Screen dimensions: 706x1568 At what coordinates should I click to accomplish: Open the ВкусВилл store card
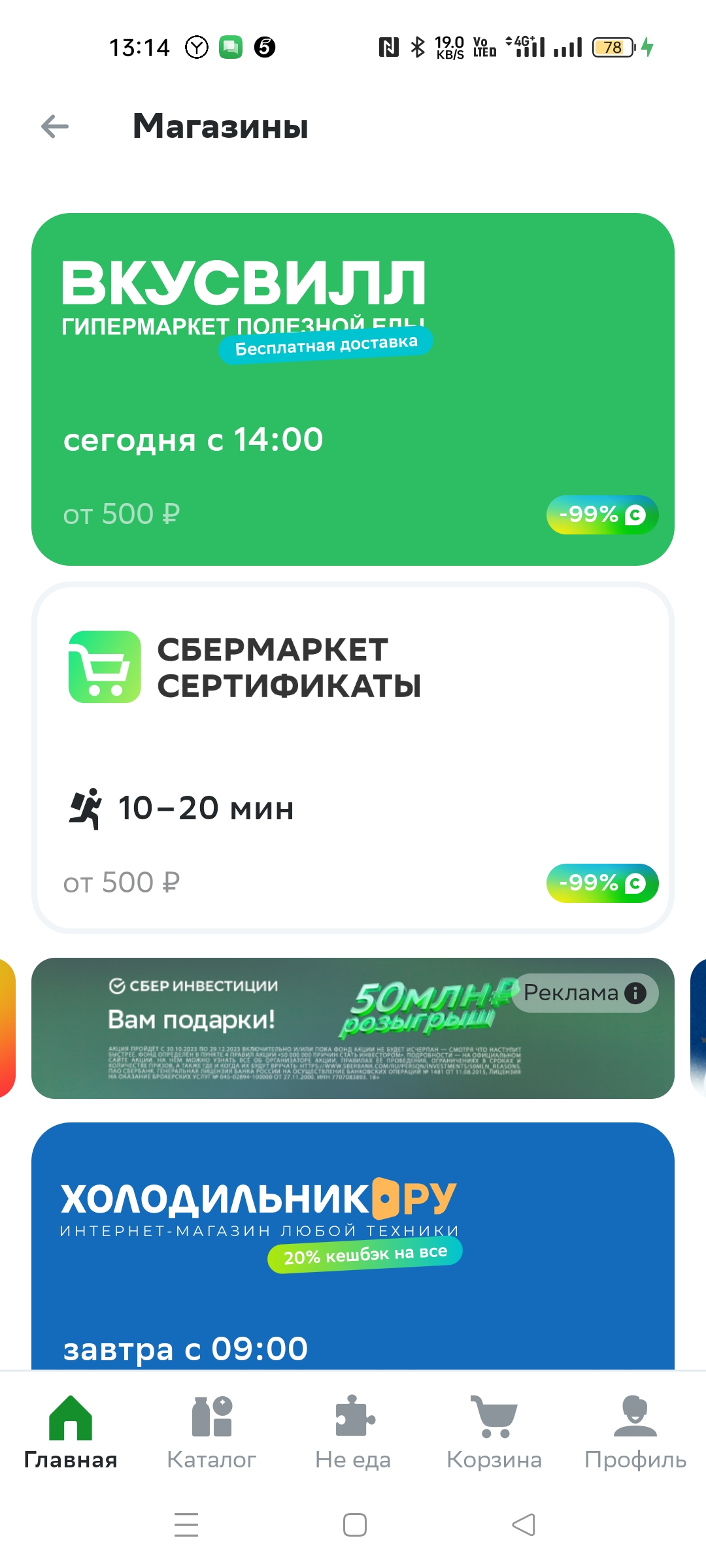coord(353,389)
